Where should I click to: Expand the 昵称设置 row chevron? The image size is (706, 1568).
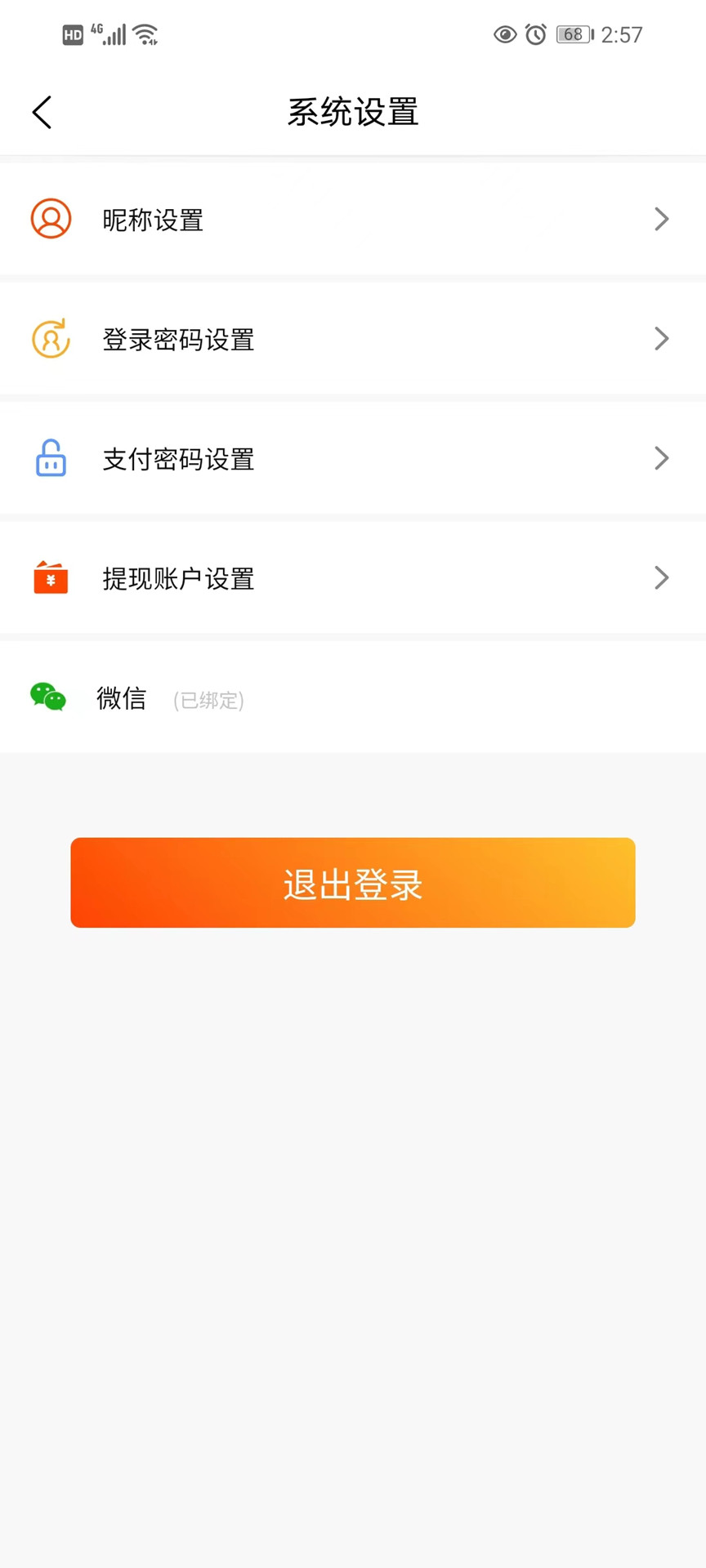[x=662, y=219]
